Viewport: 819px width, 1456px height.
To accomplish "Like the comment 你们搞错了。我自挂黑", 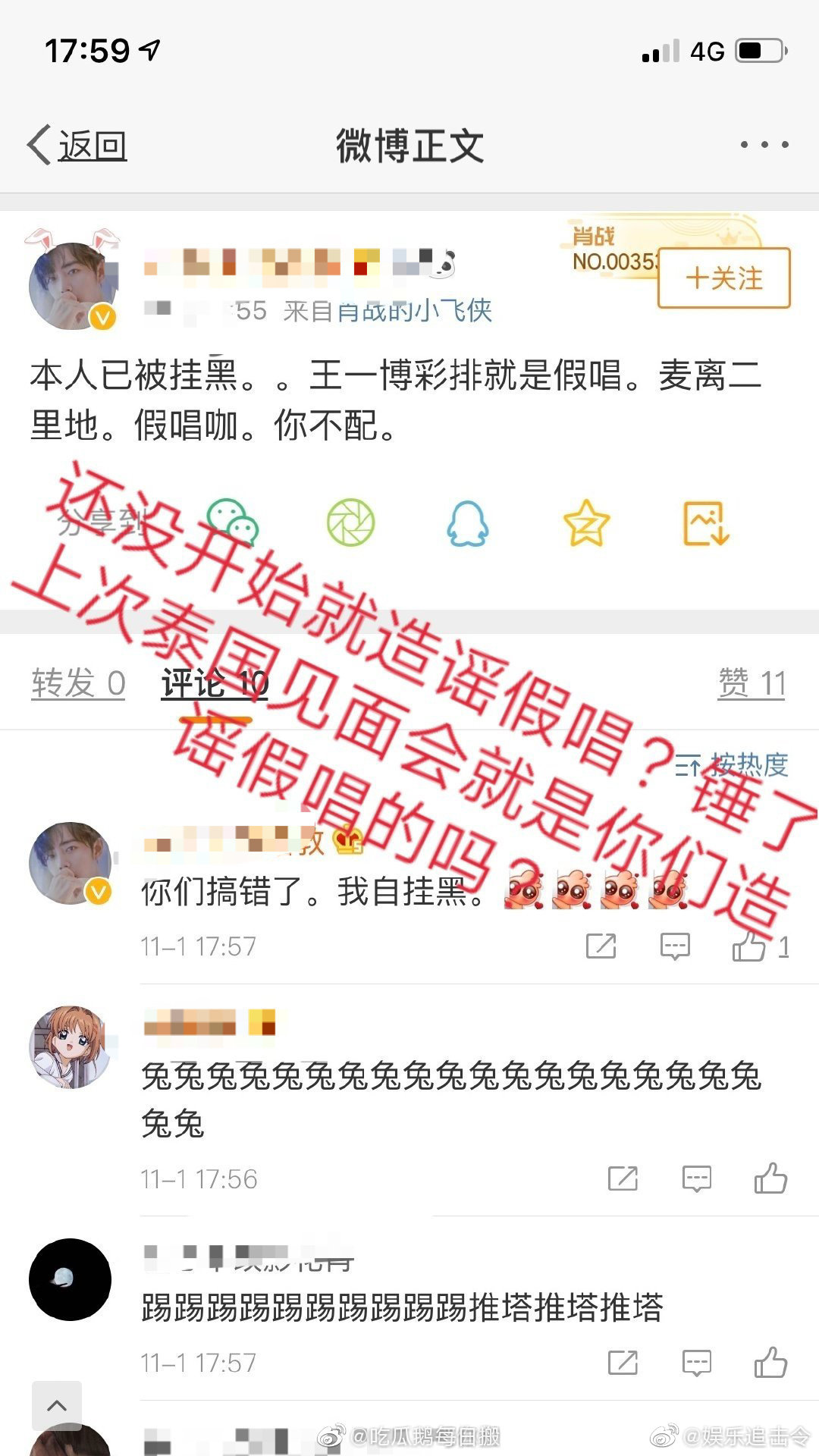I will [749, 946].
